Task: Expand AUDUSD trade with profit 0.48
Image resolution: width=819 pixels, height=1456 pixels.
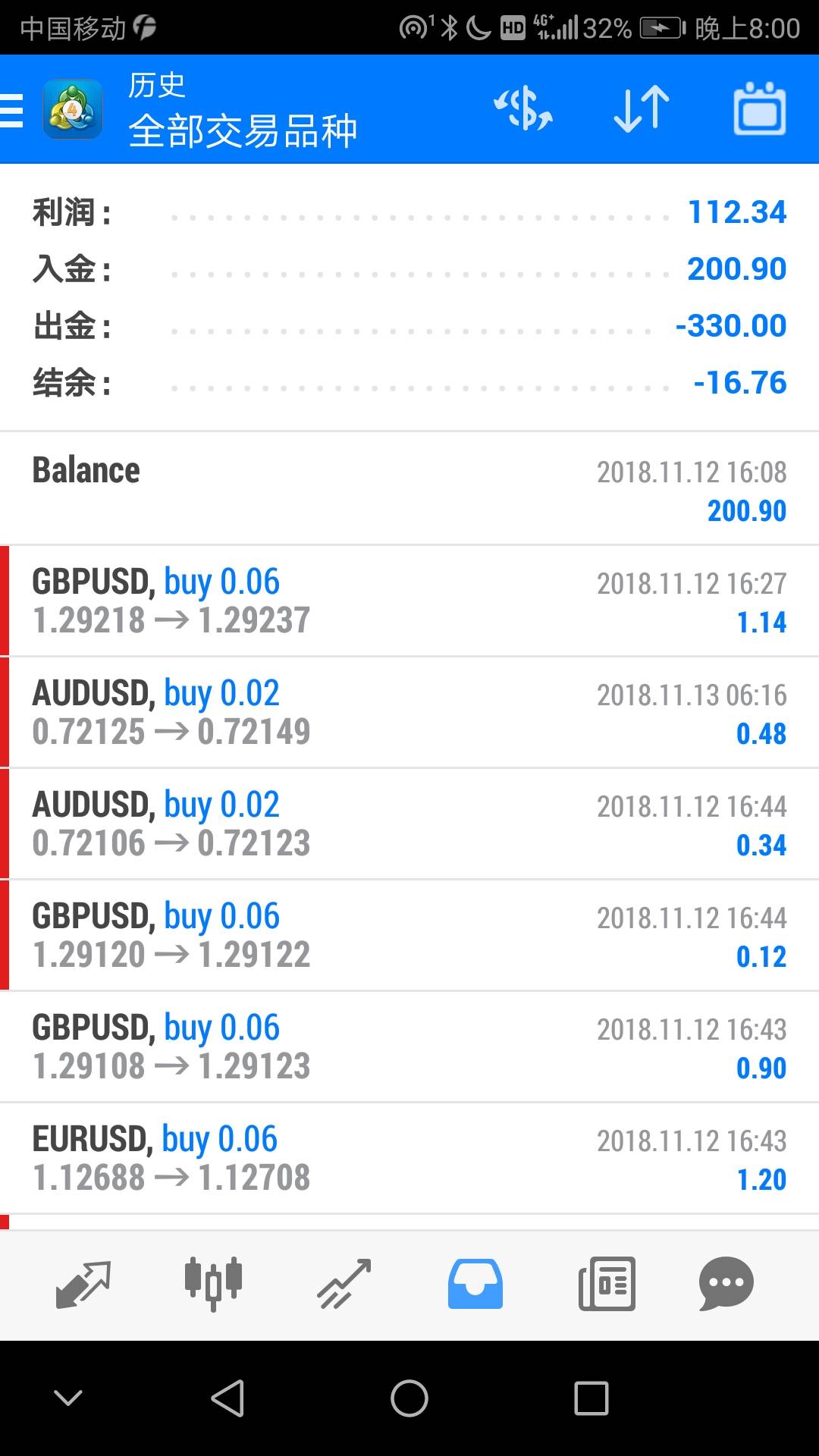Action: click(x=409, y=712)
